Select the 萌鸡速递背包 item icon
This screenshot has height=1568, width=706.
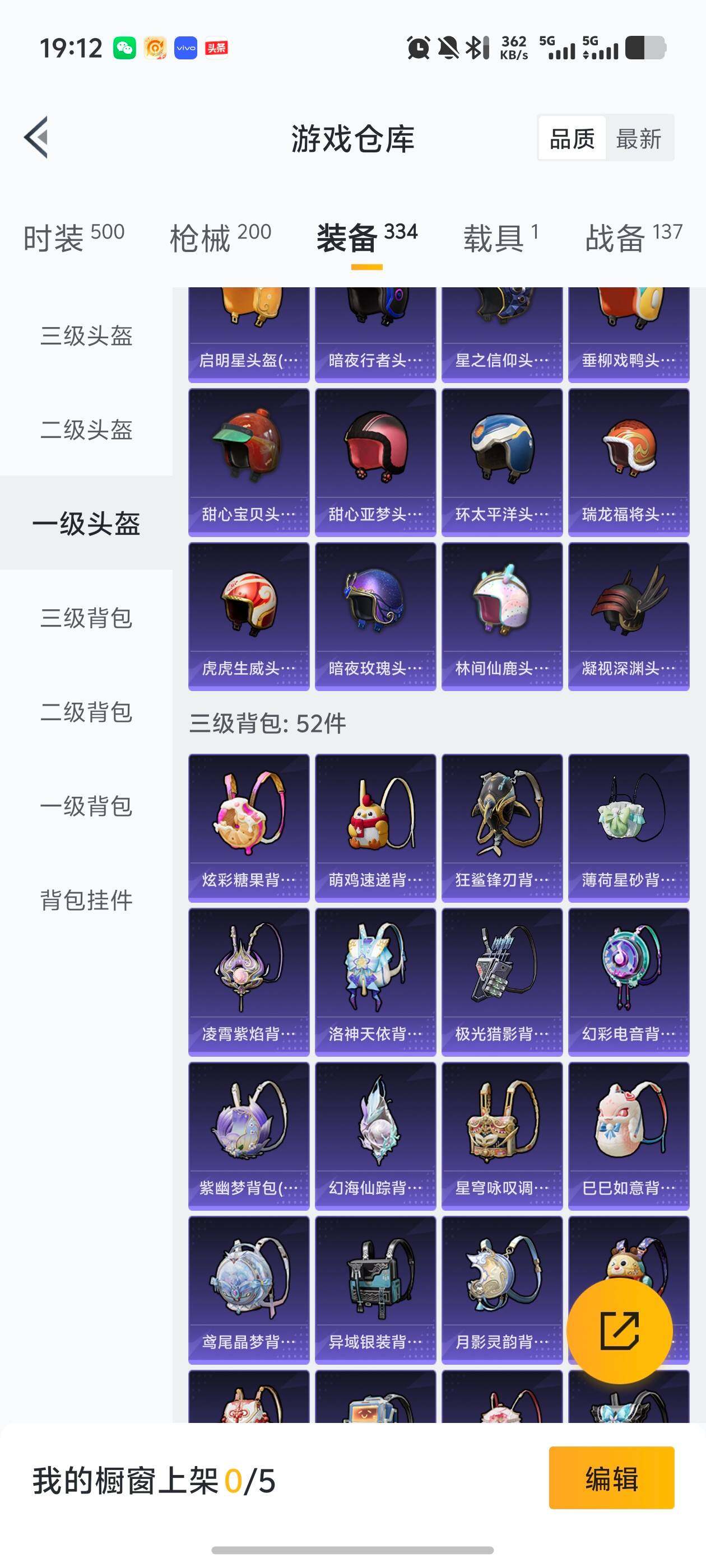click(x=375, y=828)
